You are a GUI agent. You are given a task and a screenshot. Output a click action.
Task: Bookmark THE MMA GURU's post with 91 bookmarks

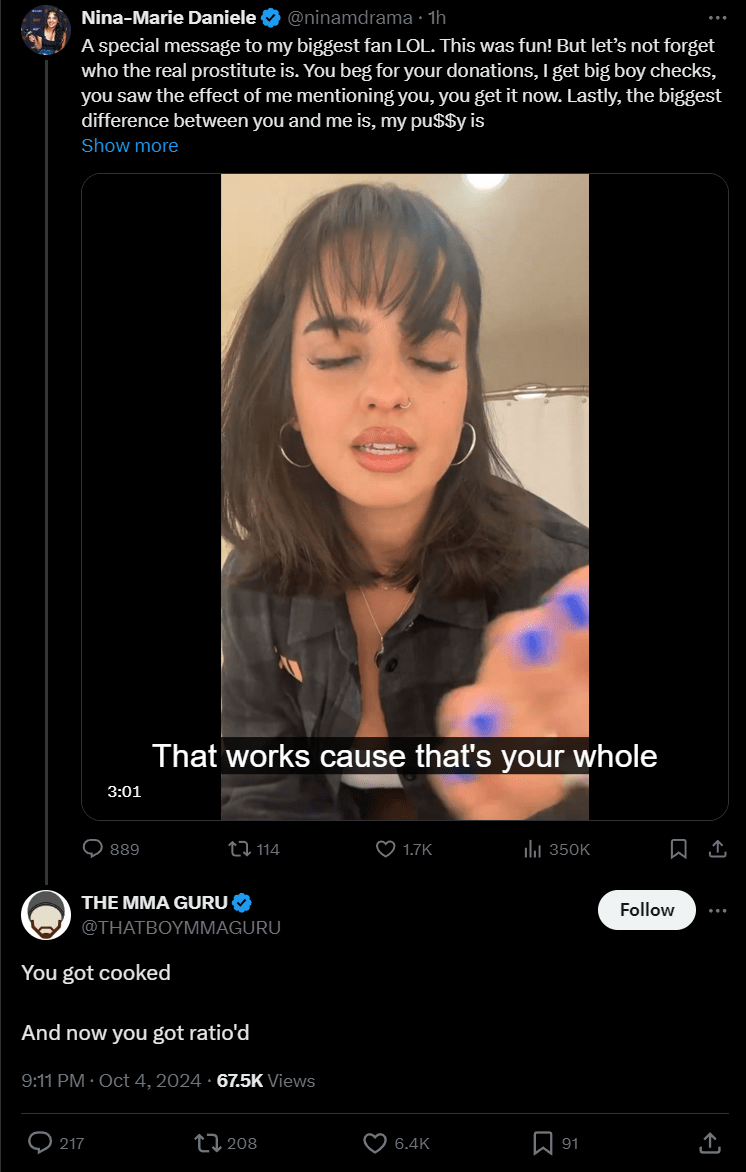tap(543, 1143)
